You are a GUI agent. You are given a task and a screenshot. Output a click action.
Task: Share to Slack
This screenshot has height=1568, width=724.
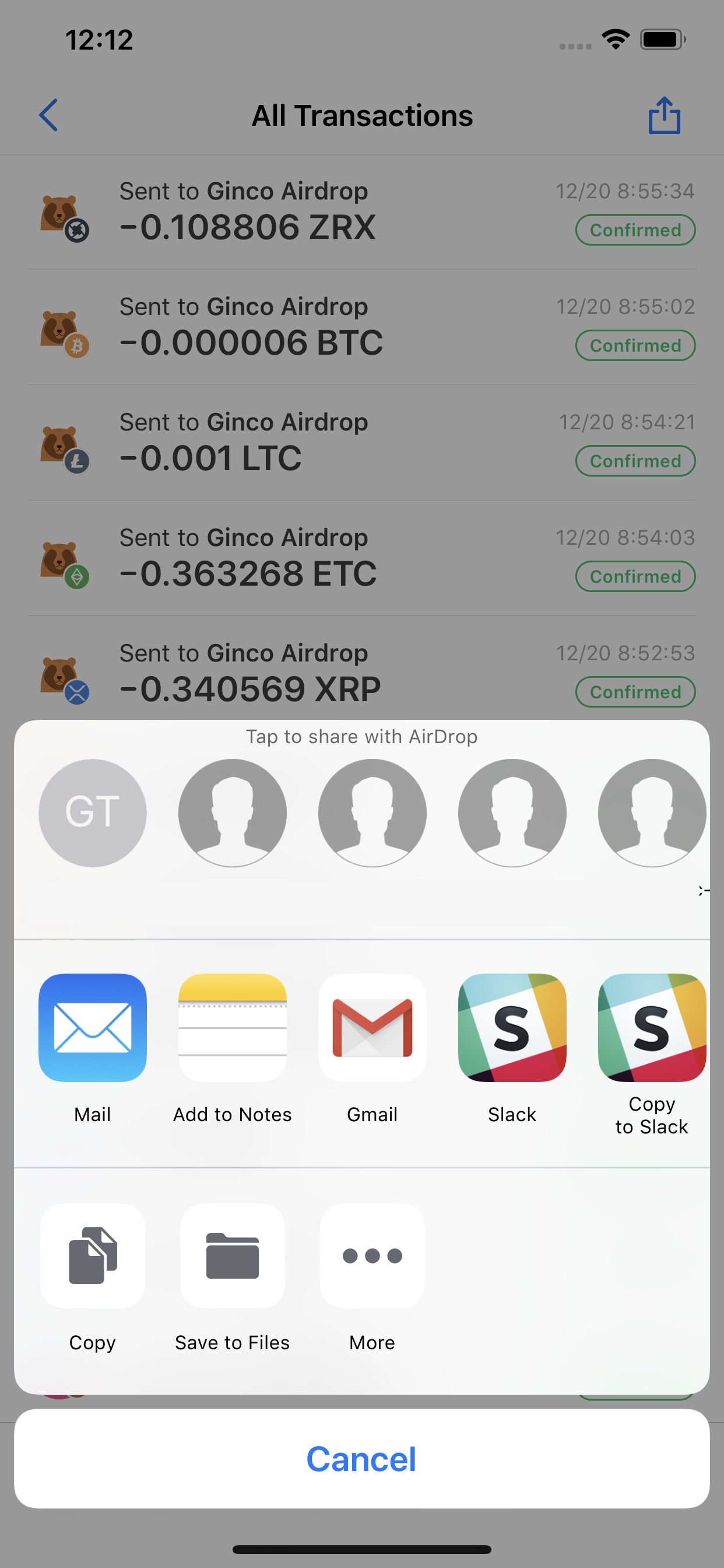512,1027
